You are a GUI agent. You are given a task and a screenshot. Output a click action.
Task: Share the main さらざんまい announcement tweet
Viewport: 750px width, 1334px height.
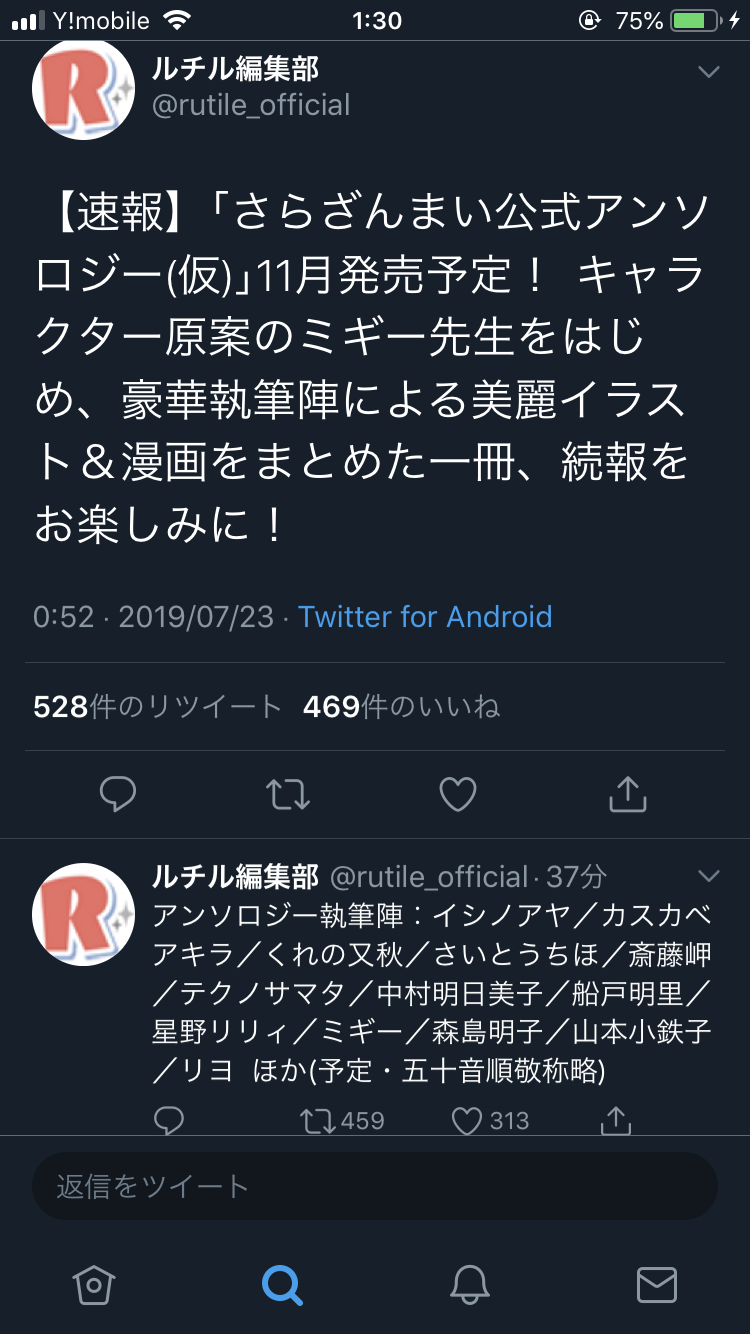[x=628, y=795]
